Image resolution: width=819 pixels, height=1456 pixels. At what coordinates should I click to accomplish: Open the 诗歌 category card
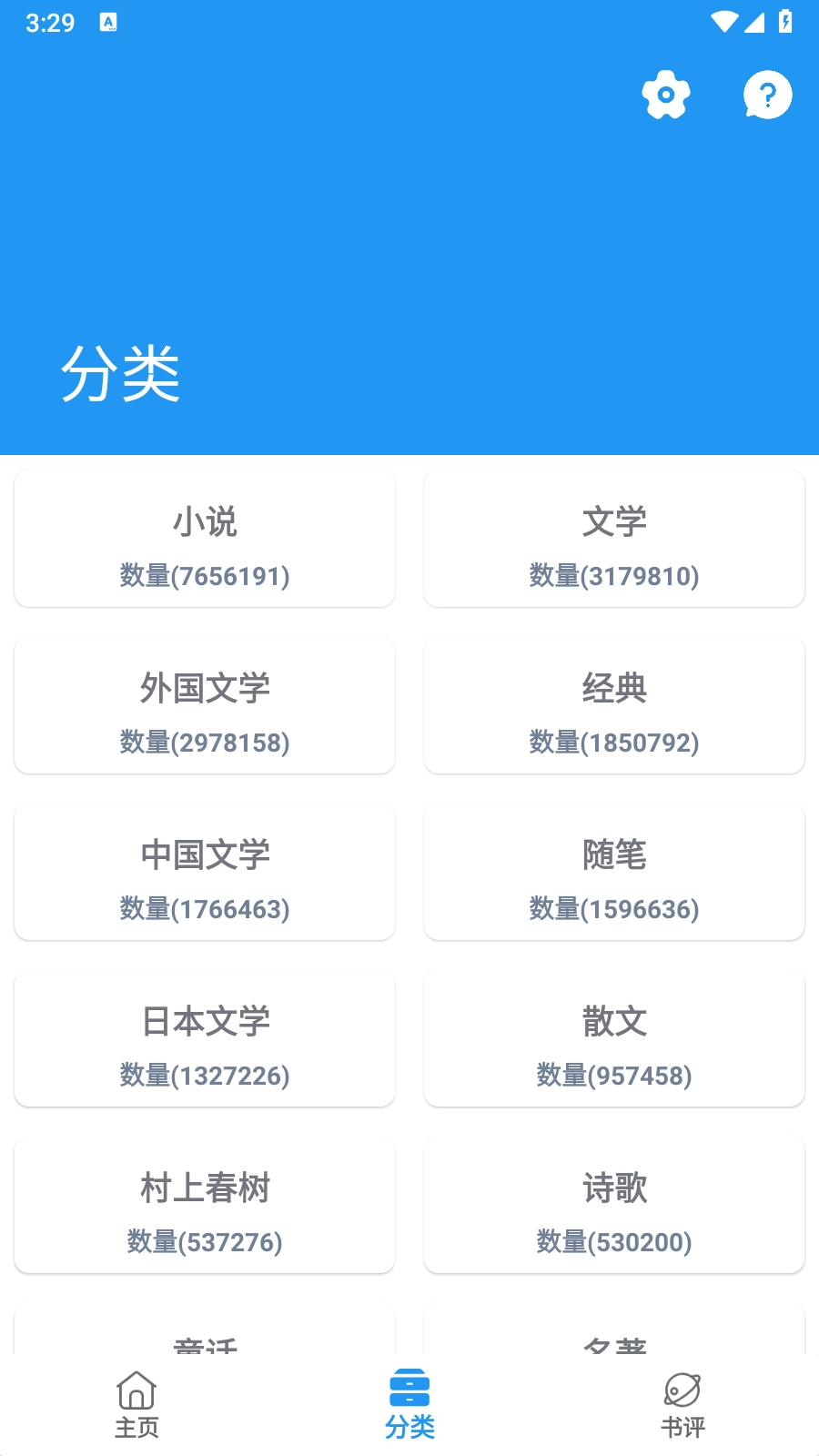[614, 1205]
